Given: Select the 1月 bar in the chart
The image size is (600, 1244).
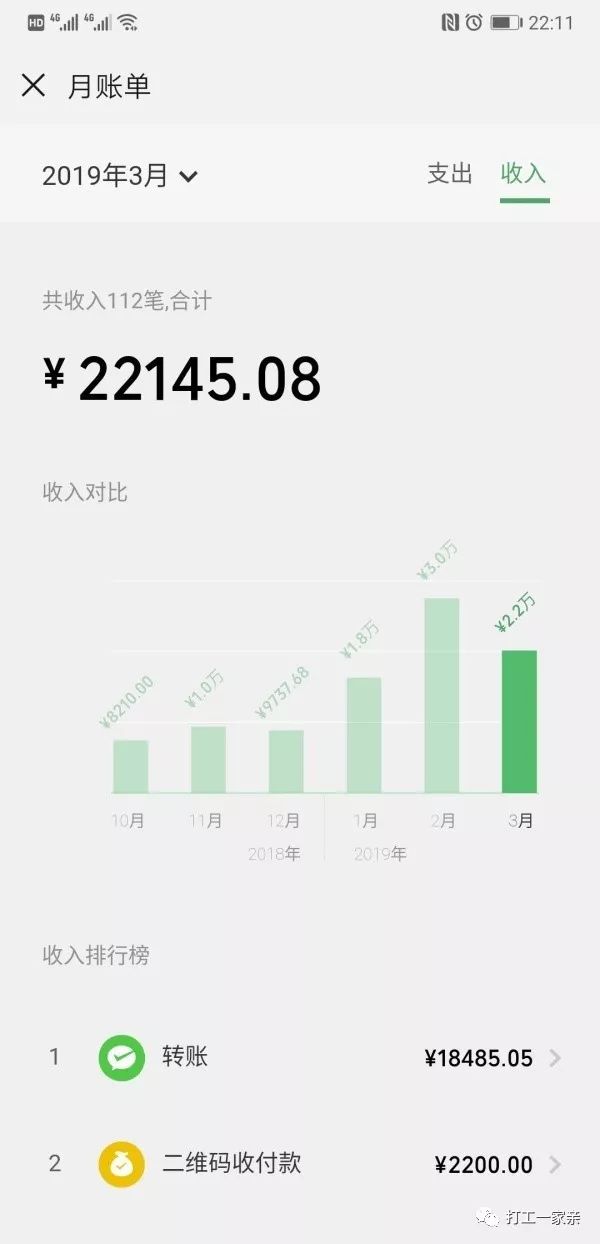Looking at the screenshot, I should 364,735.
